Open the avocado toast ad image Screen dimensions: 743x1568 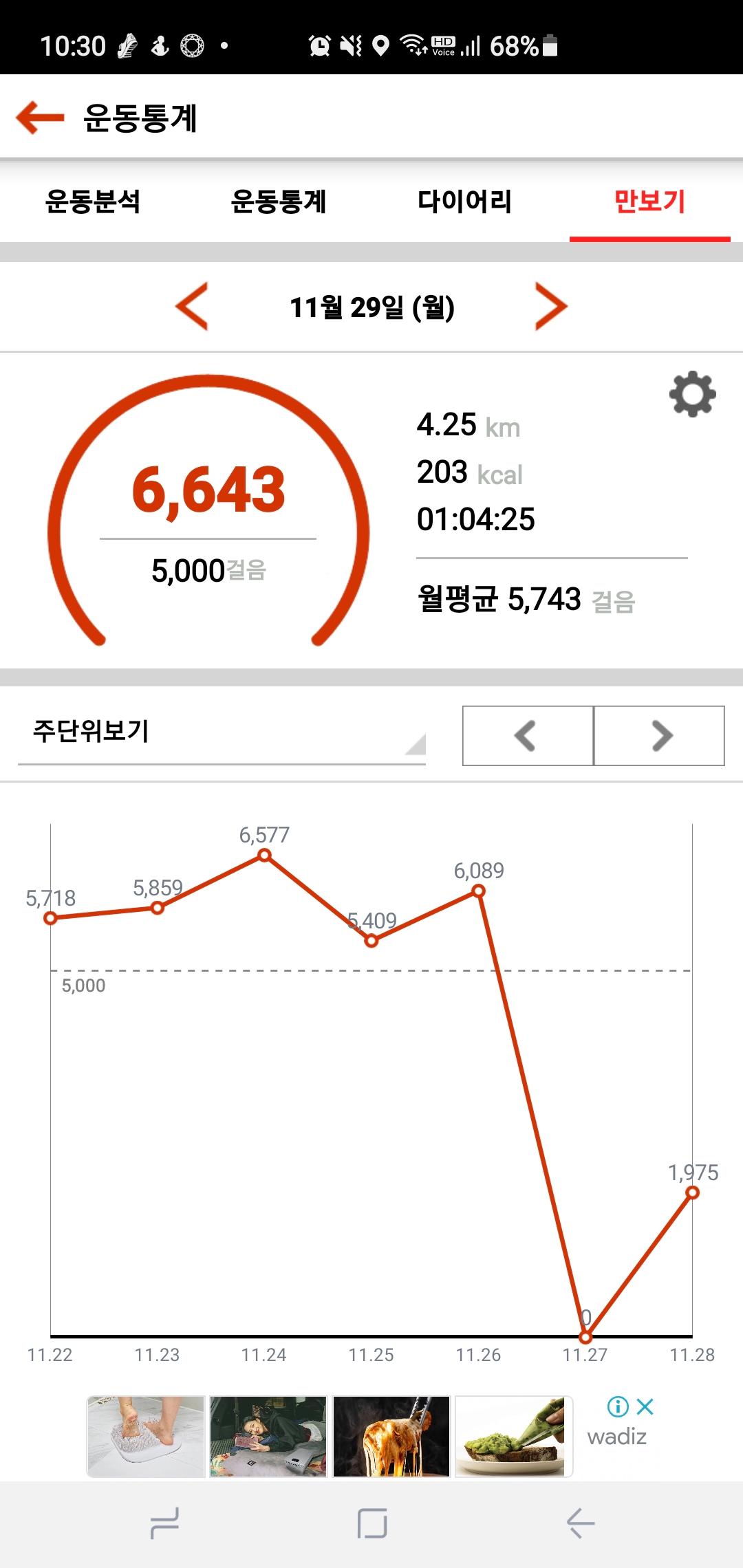(513, 1436)
